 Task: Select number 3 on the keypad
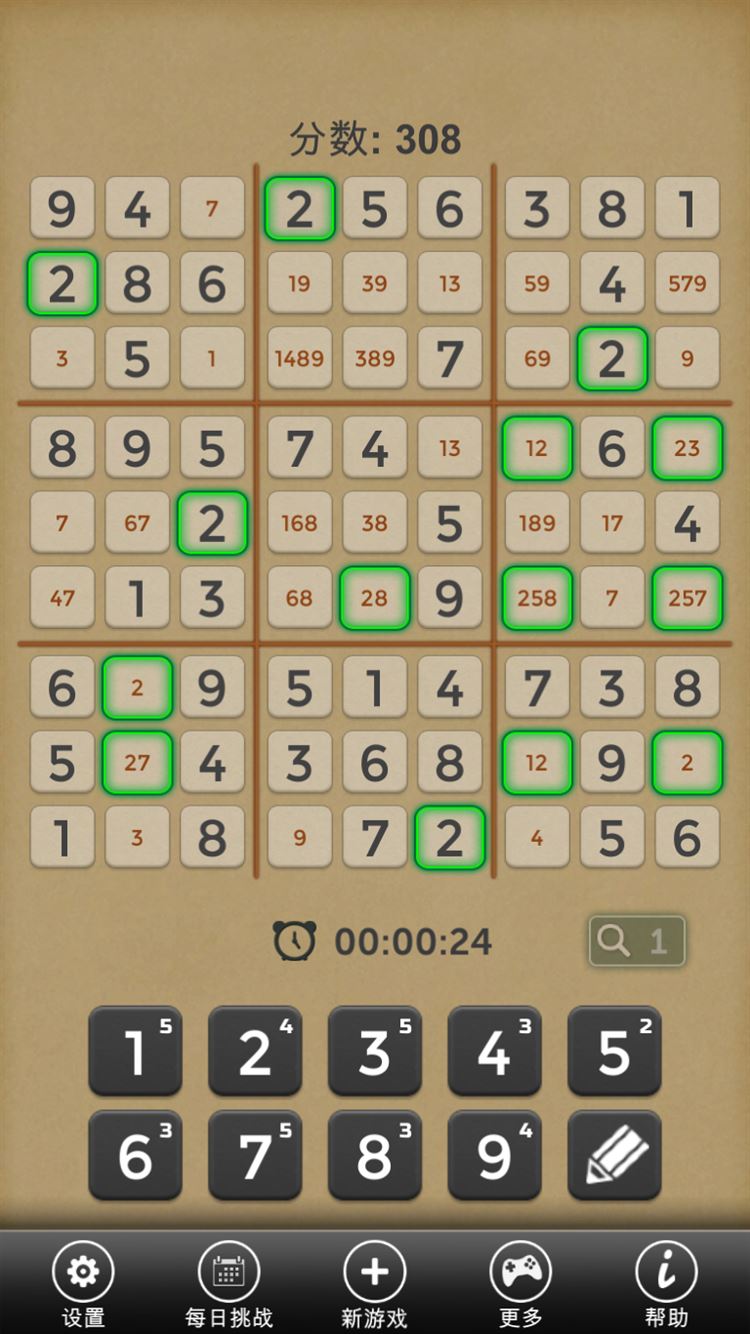coord(375,1051)
